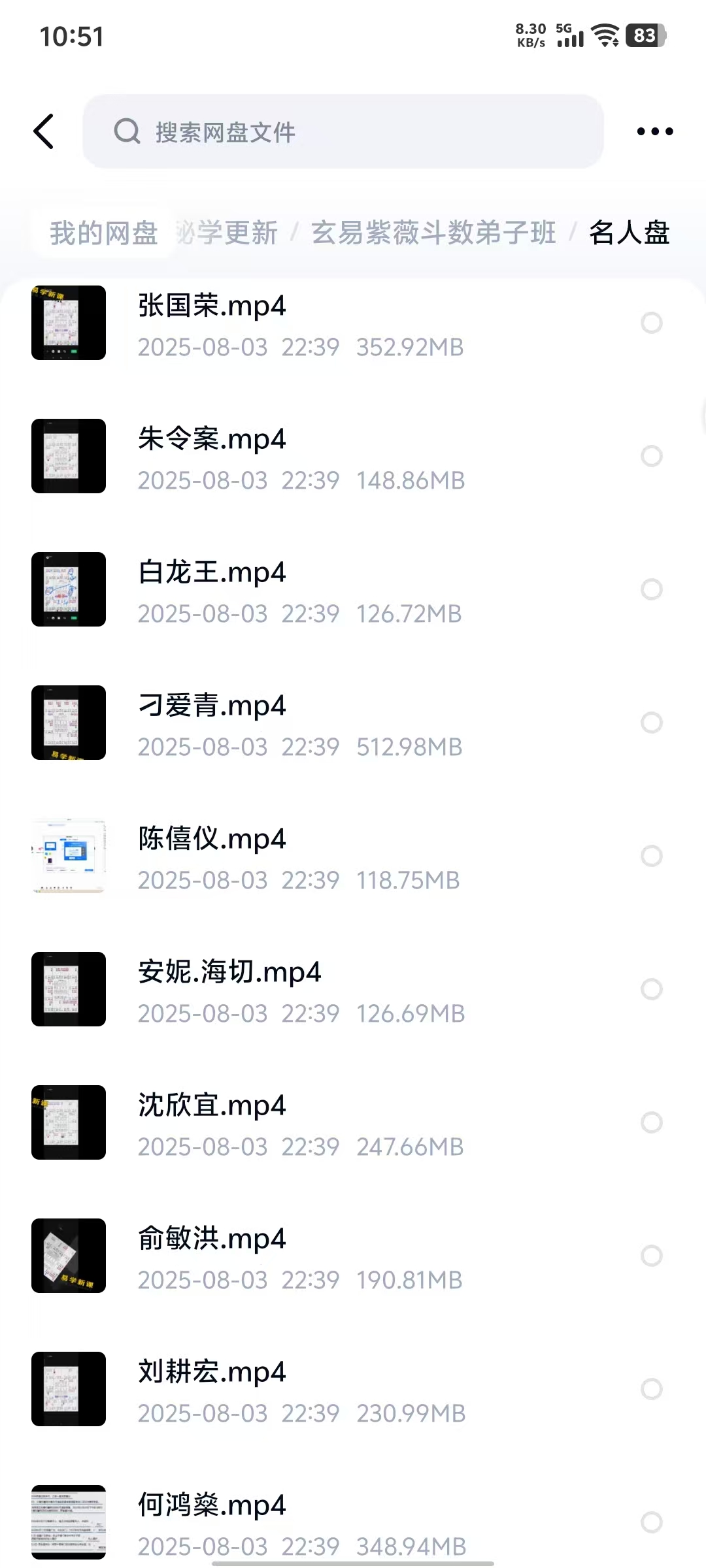Open the 刘耕宏.mp4 video file

click(301, 1390)
